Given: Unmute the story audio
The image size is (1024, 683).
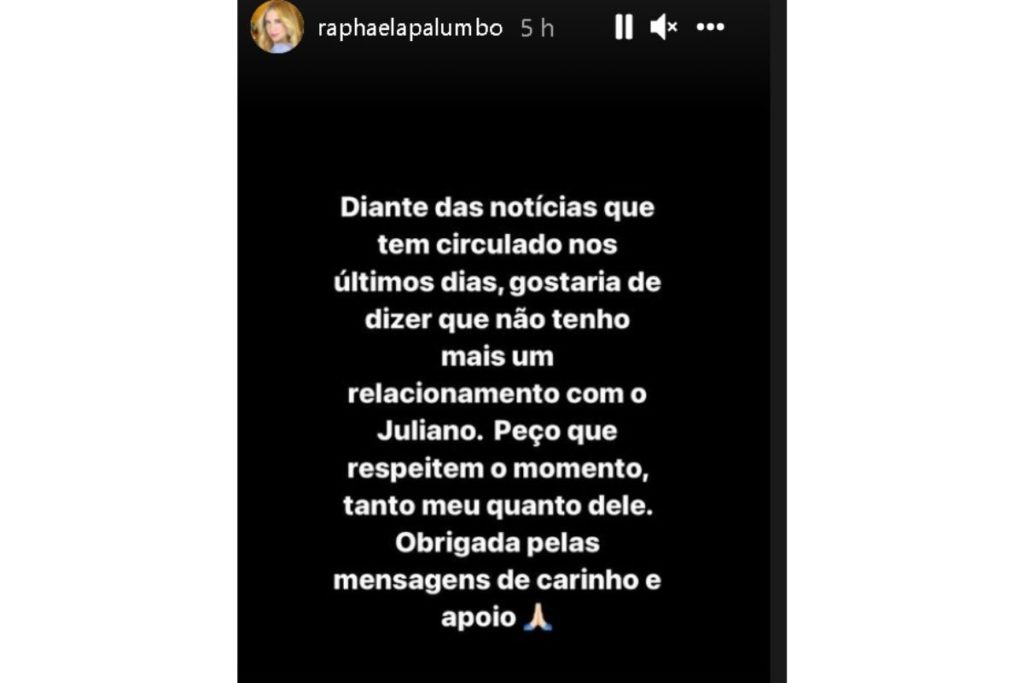Looking at the screenshot, I should tap(663, 28).
